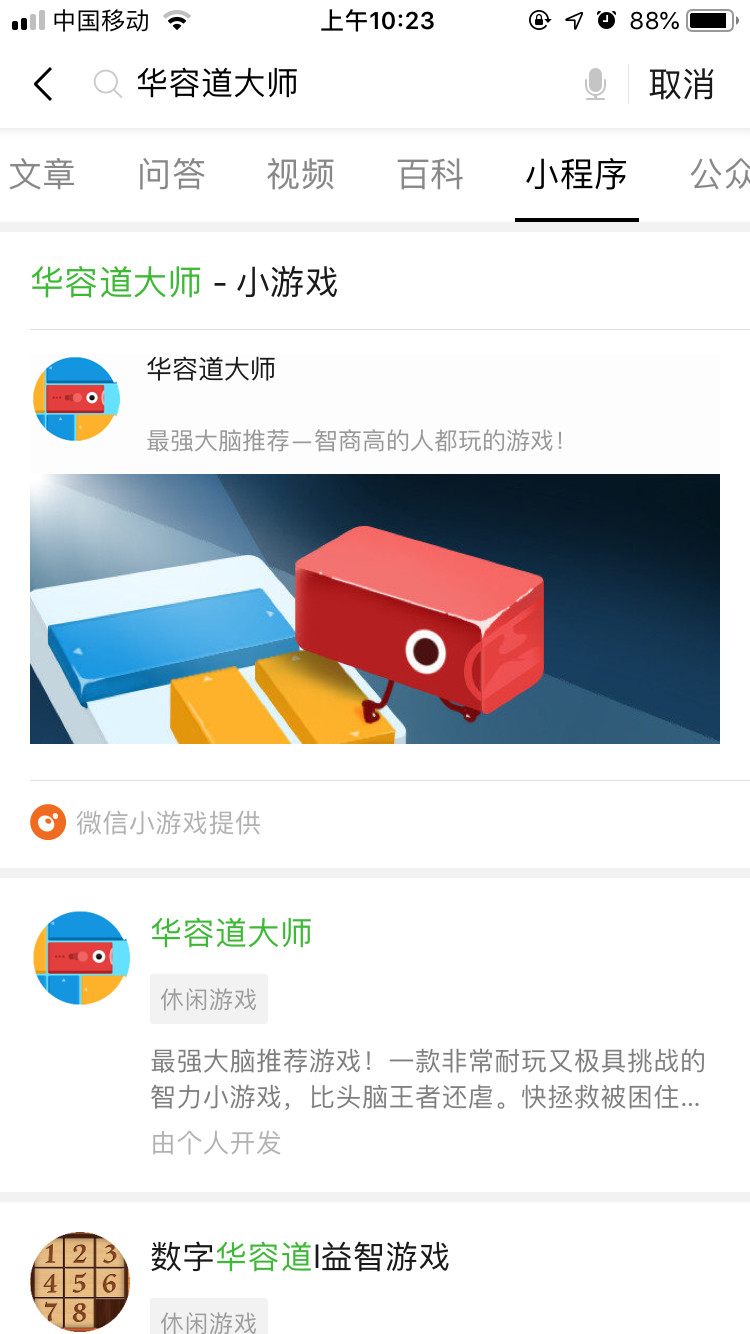Switch to the 问答 tab
Image resolution: width=750 pixels, height=1334 pixels.
pyautogui.click(x=171, y=174)
